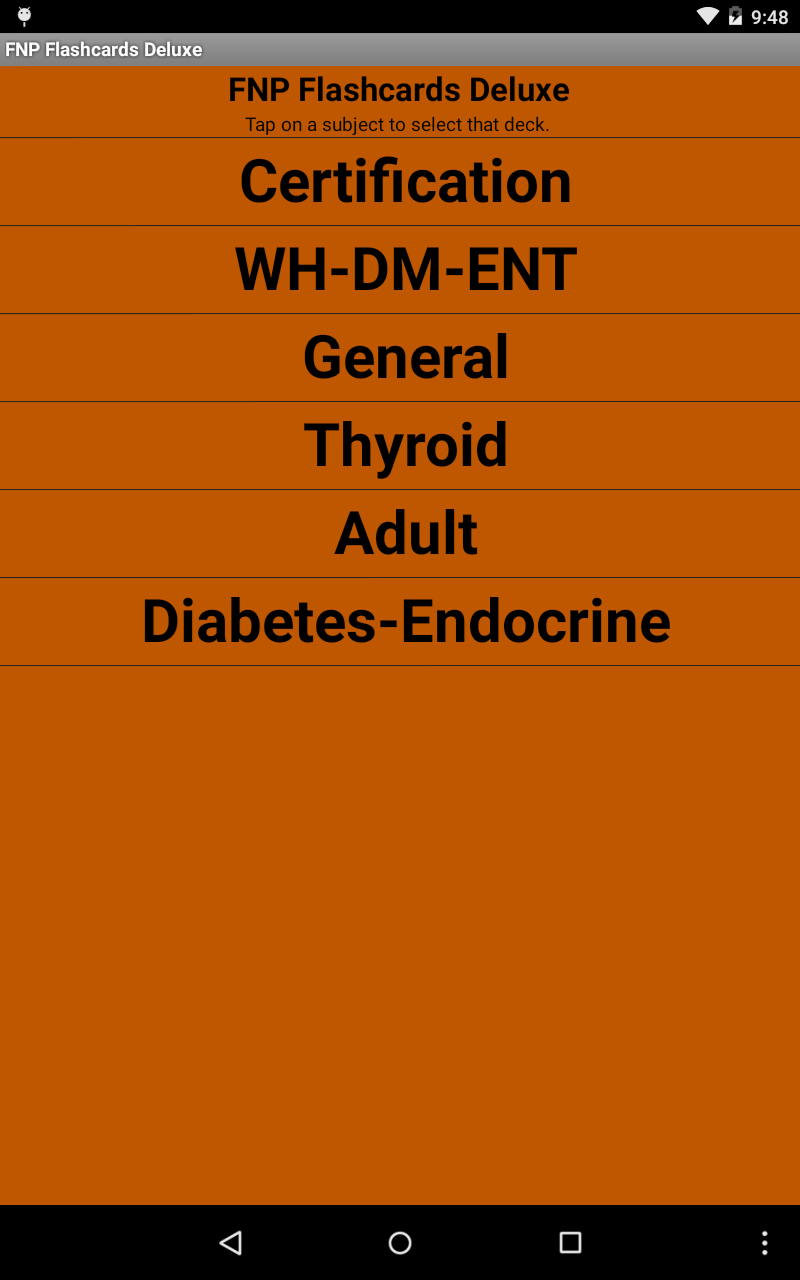This screenshot has width=800, height=1280.
Task: Select the Thyroid subject deck
Action: 400,445
